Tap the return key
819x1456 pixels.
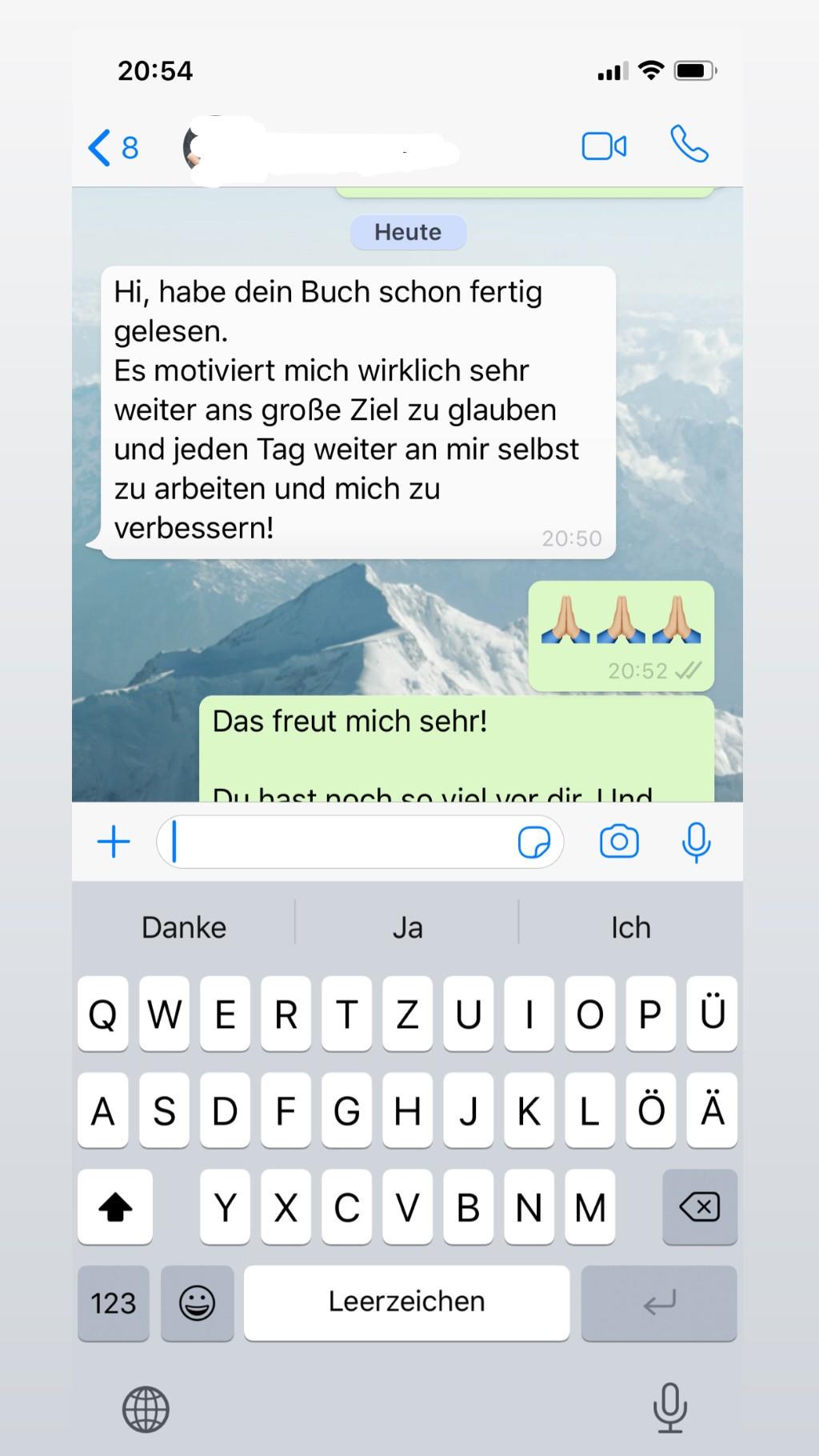tap(659, 1302)
